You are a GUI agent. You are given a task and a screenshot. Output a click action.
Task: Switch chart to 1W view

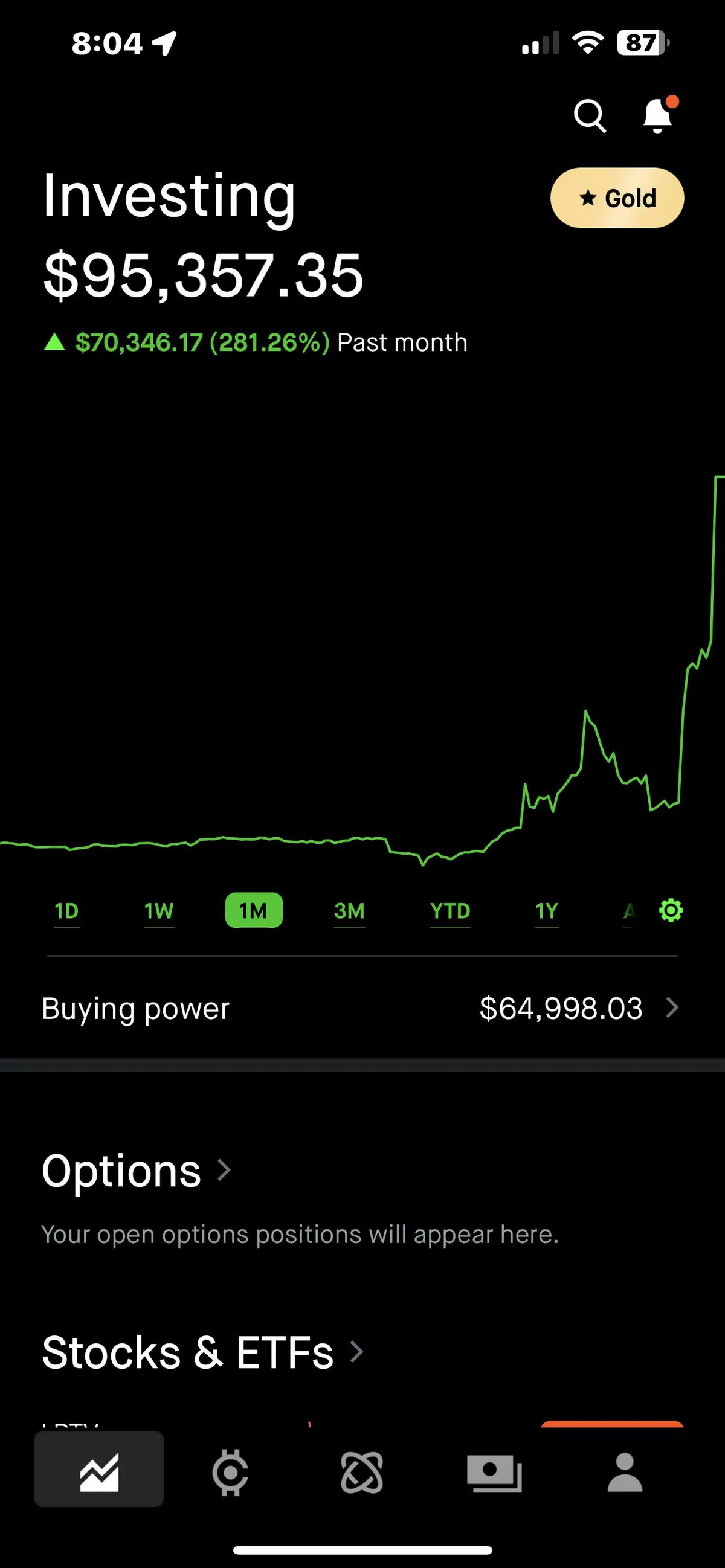pos(159,911)
